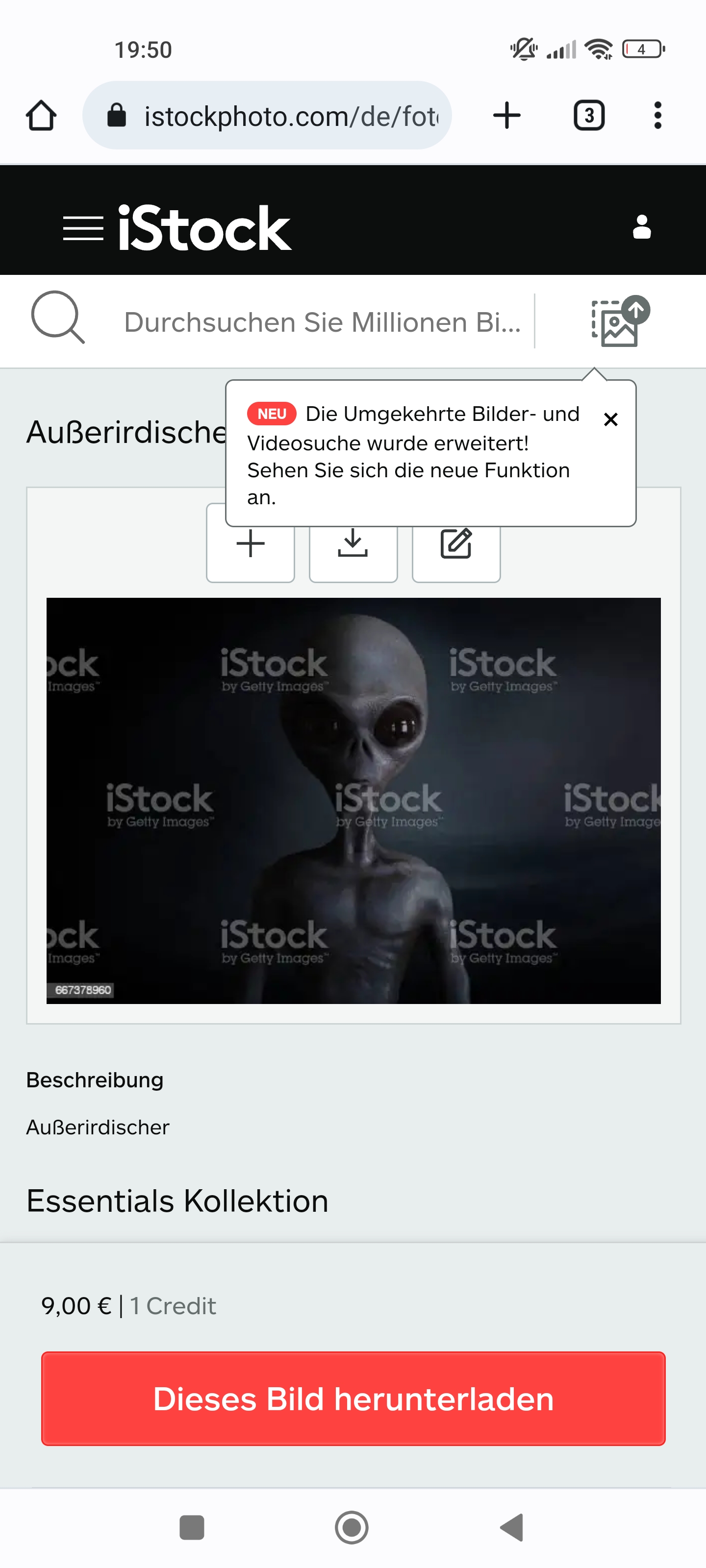Viewport: 706px width, 1568px height.
Task: Open the user account icon
Action: click(x=642, y=227)
